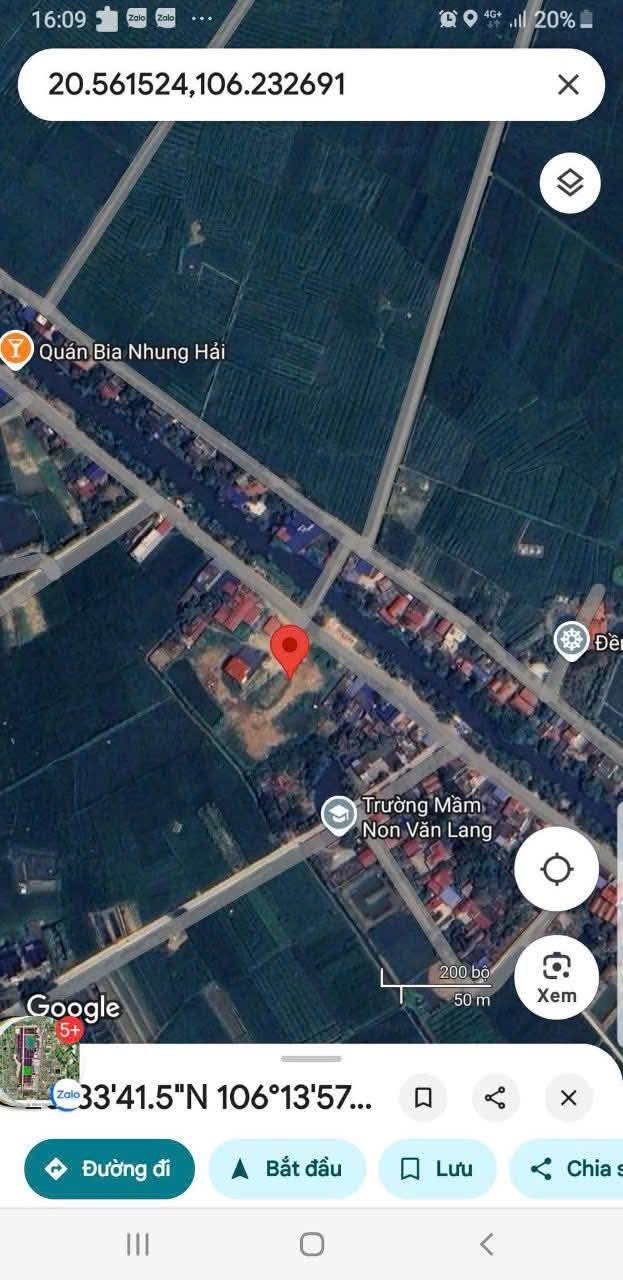623x1280 pixels.
Task: Center map on my location
Action: tap(557, 869)
